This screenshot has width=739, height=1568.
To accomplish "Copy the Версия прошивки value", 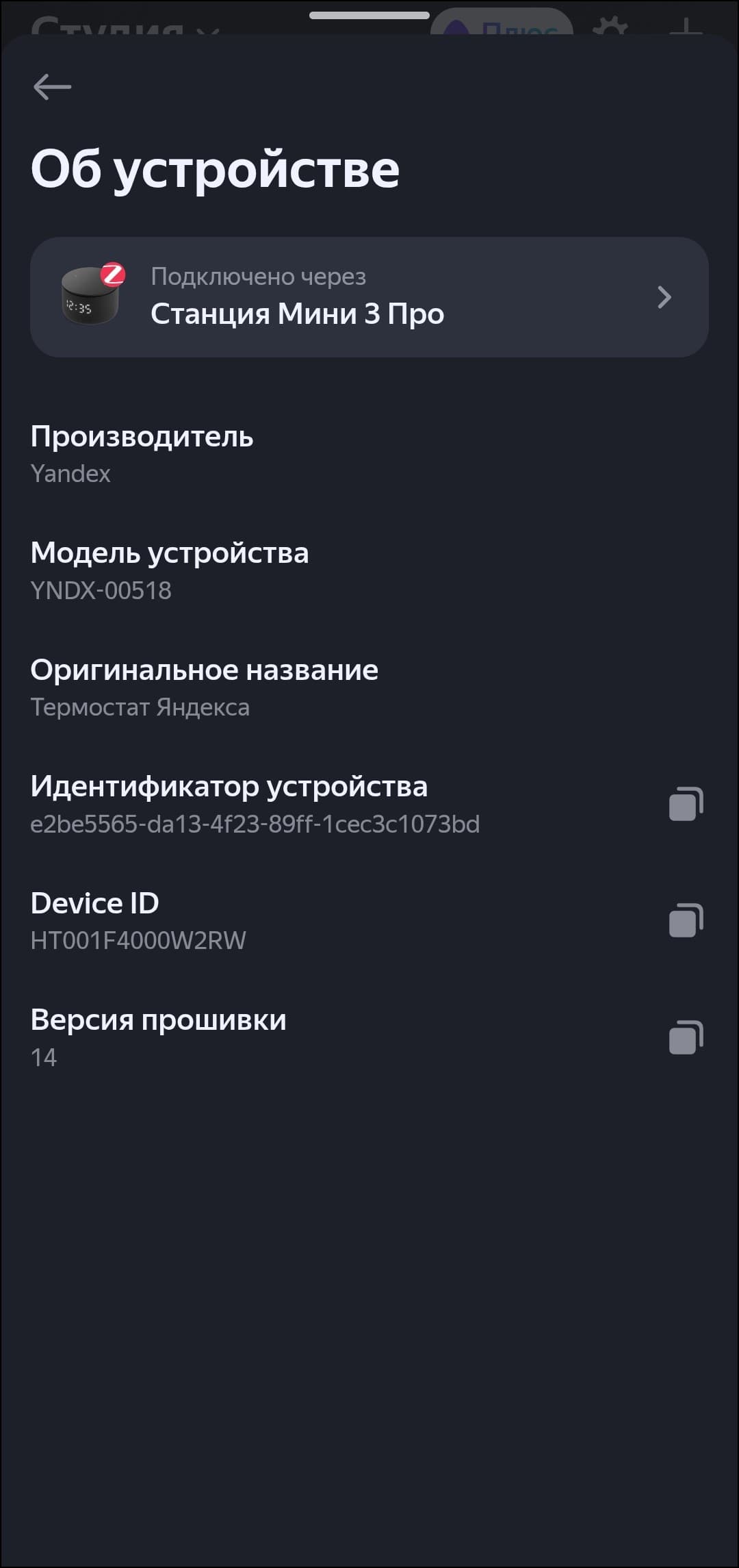I will (686, 1037).
